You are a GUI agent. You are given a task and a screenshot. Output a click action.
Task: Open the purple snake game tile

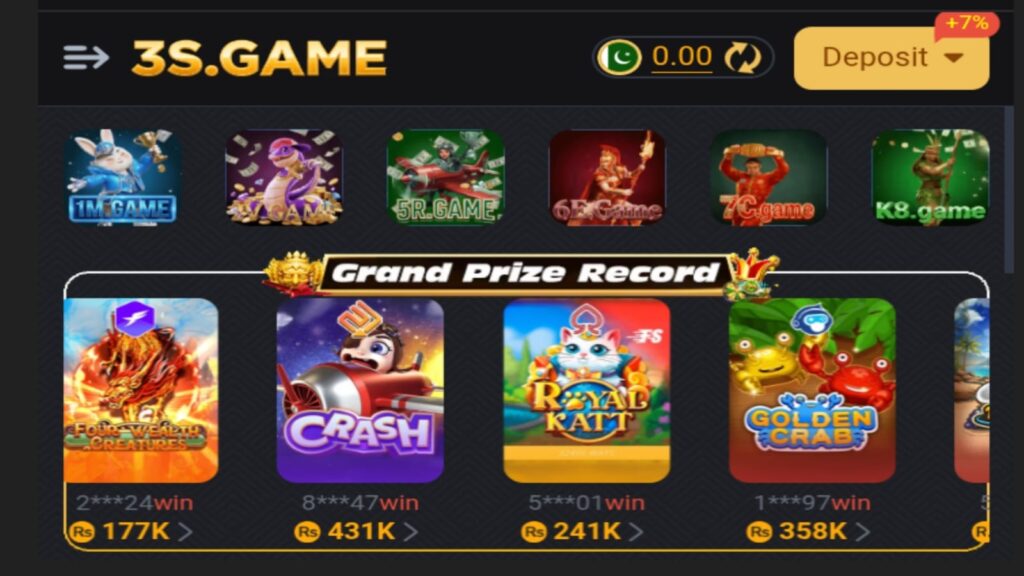click(284, 177)
